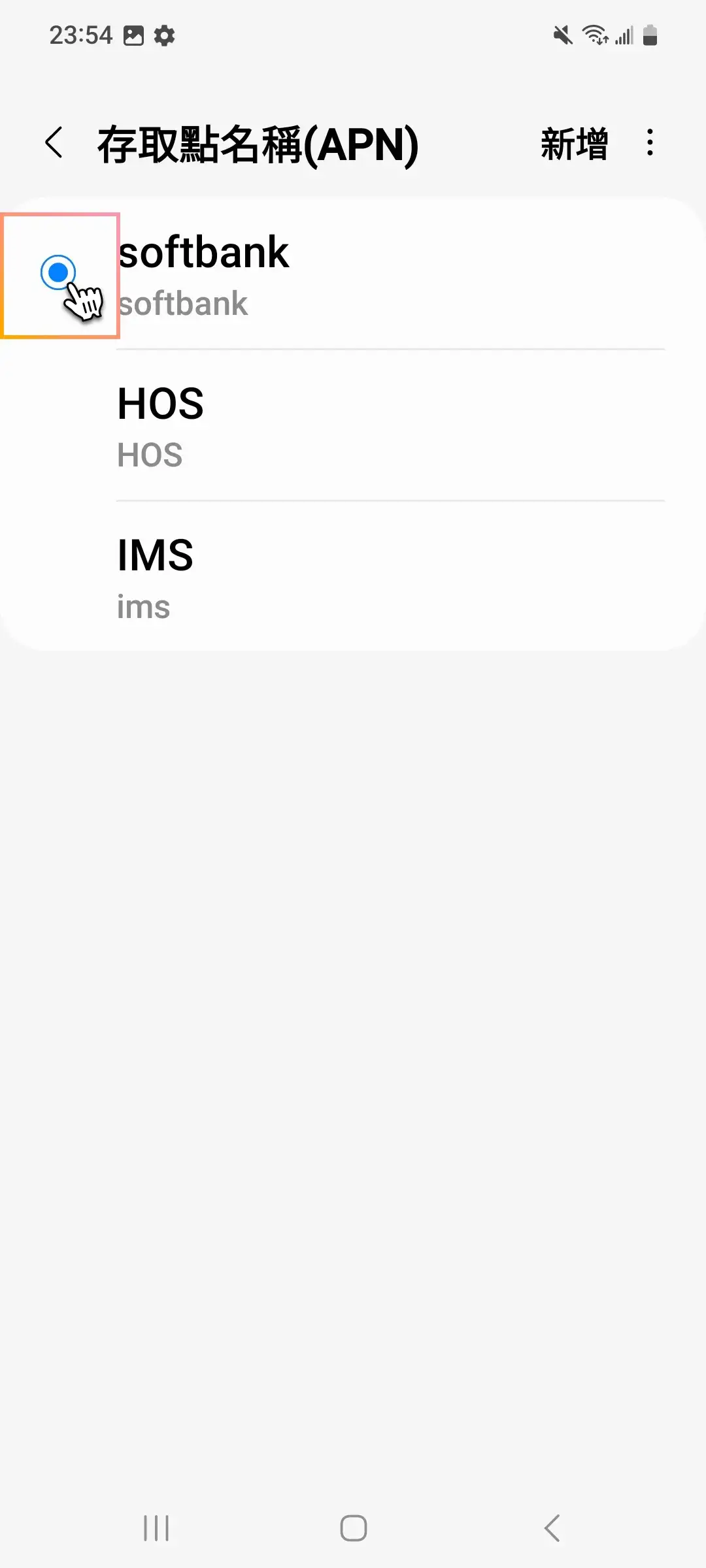Screen dimensions: 706x1568
Task: Tap 新增 to add a new APN
Action: 574,144
